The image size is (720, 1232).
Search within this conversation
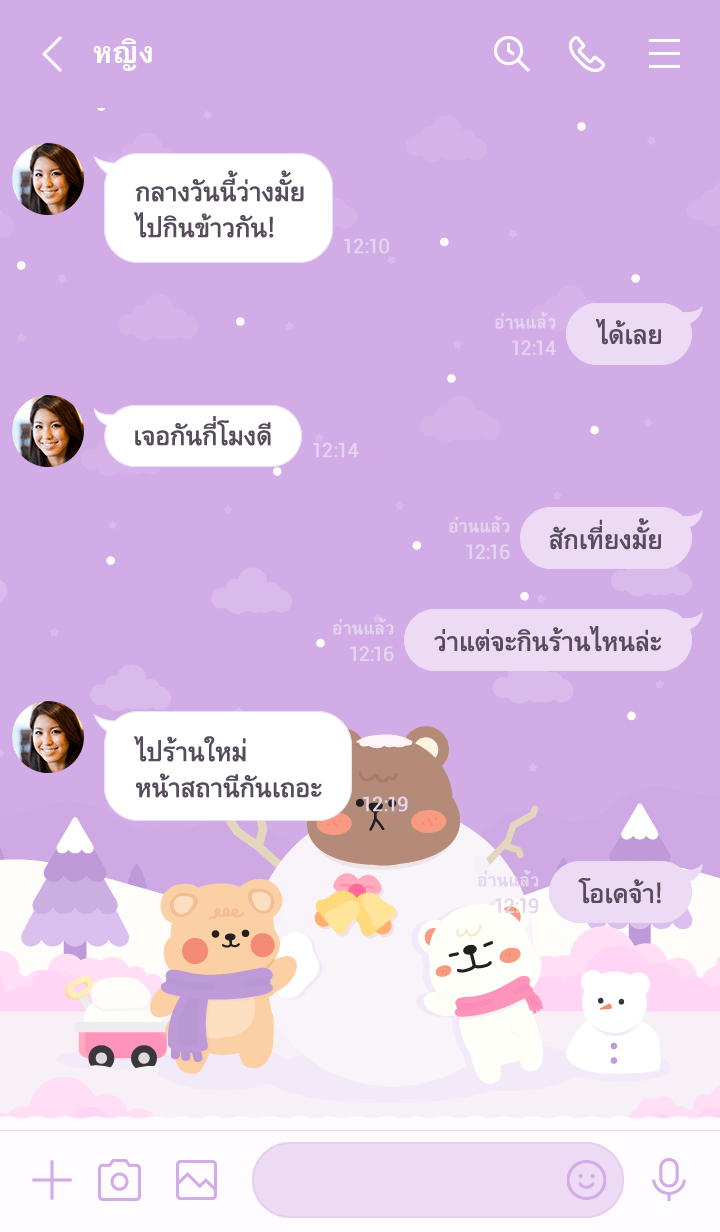click(511, 54)
